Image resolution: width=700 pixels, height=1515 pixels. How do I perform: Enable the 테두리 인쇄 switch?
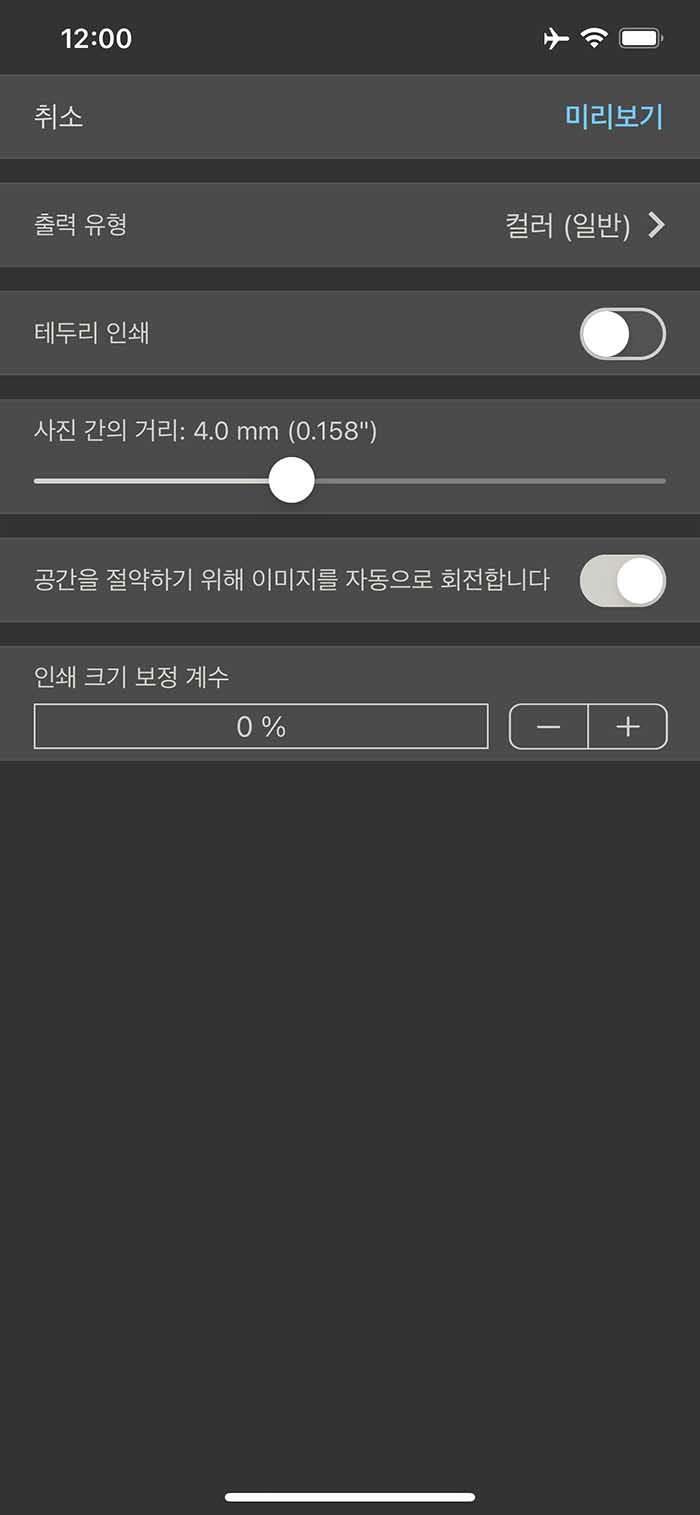pos(622,334)
